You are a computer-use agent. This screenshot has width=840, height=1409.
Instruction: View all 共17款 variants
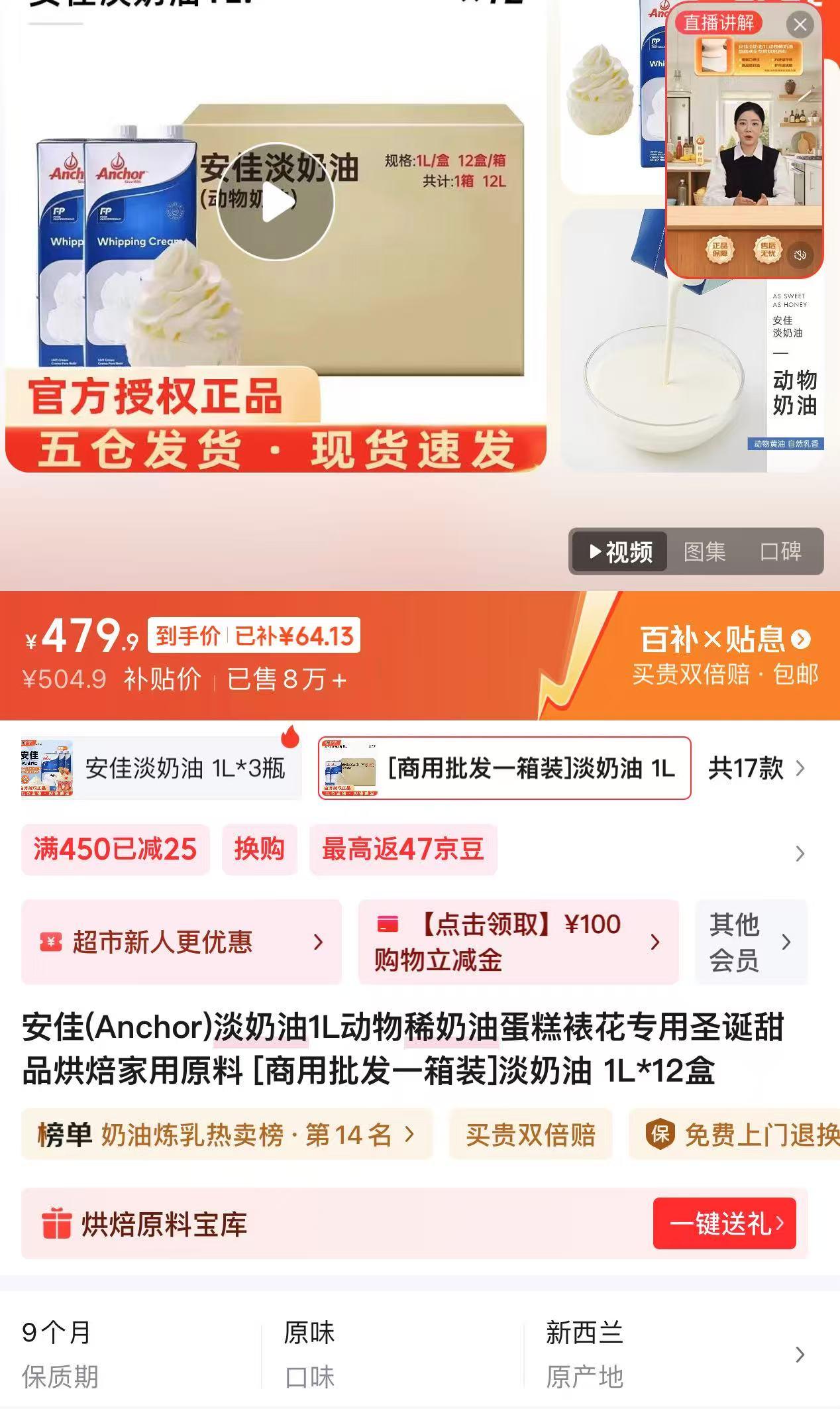pyautogui.click(x=756, y=769)
